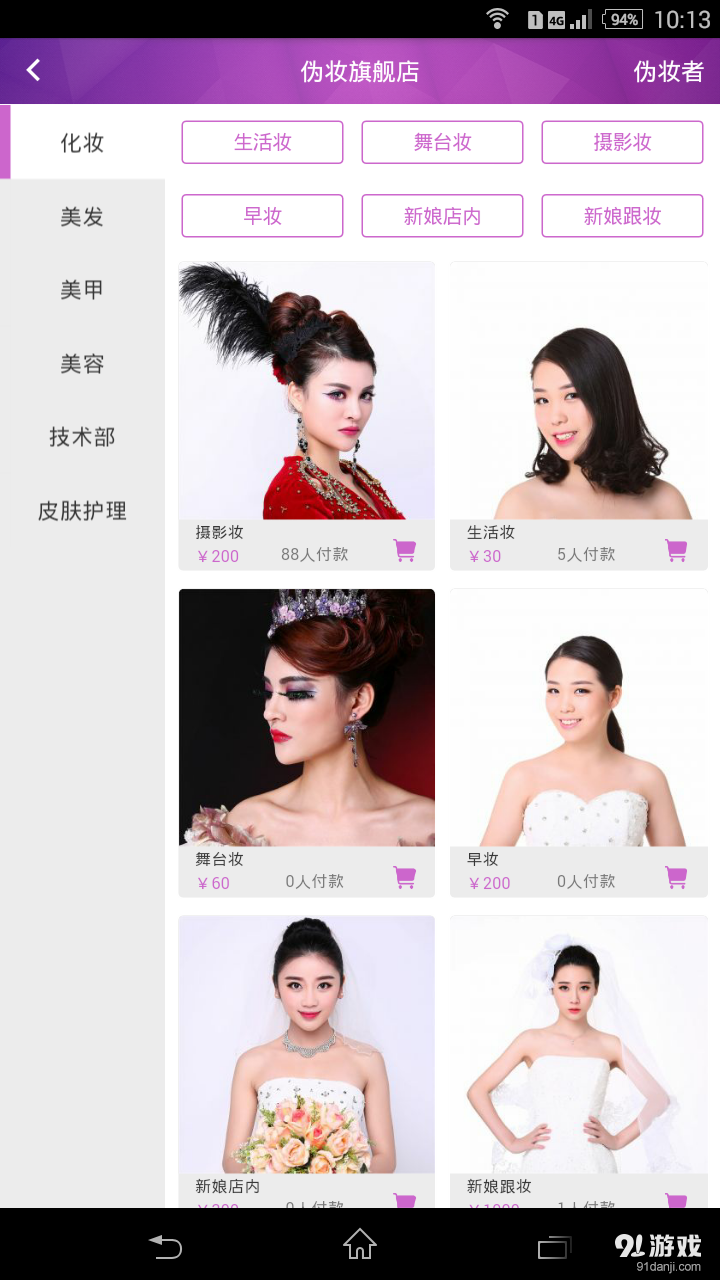View the 早妆 product photo
Viewport: 720px width, 1280px height.
tap(578, 715)
